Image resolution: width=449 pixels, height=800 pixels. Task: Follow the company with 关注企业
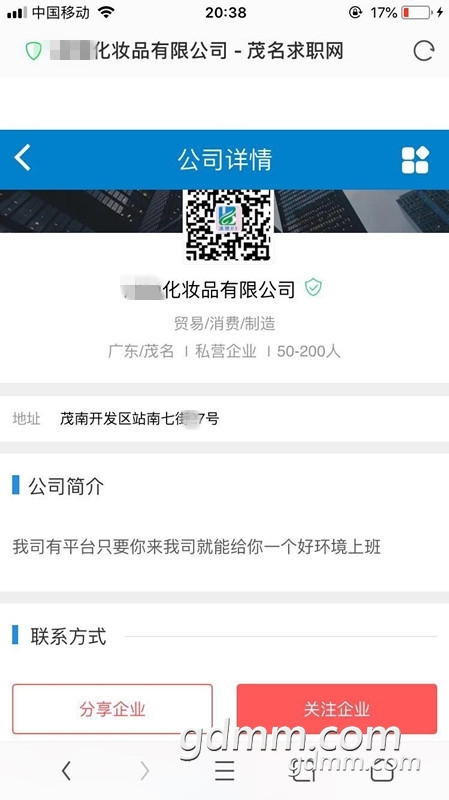click(337, 709)
